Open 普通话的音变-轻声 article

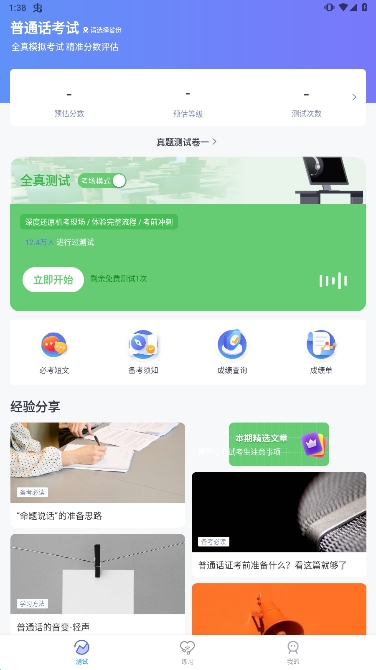pyautogui.click(x=97, y=585)
